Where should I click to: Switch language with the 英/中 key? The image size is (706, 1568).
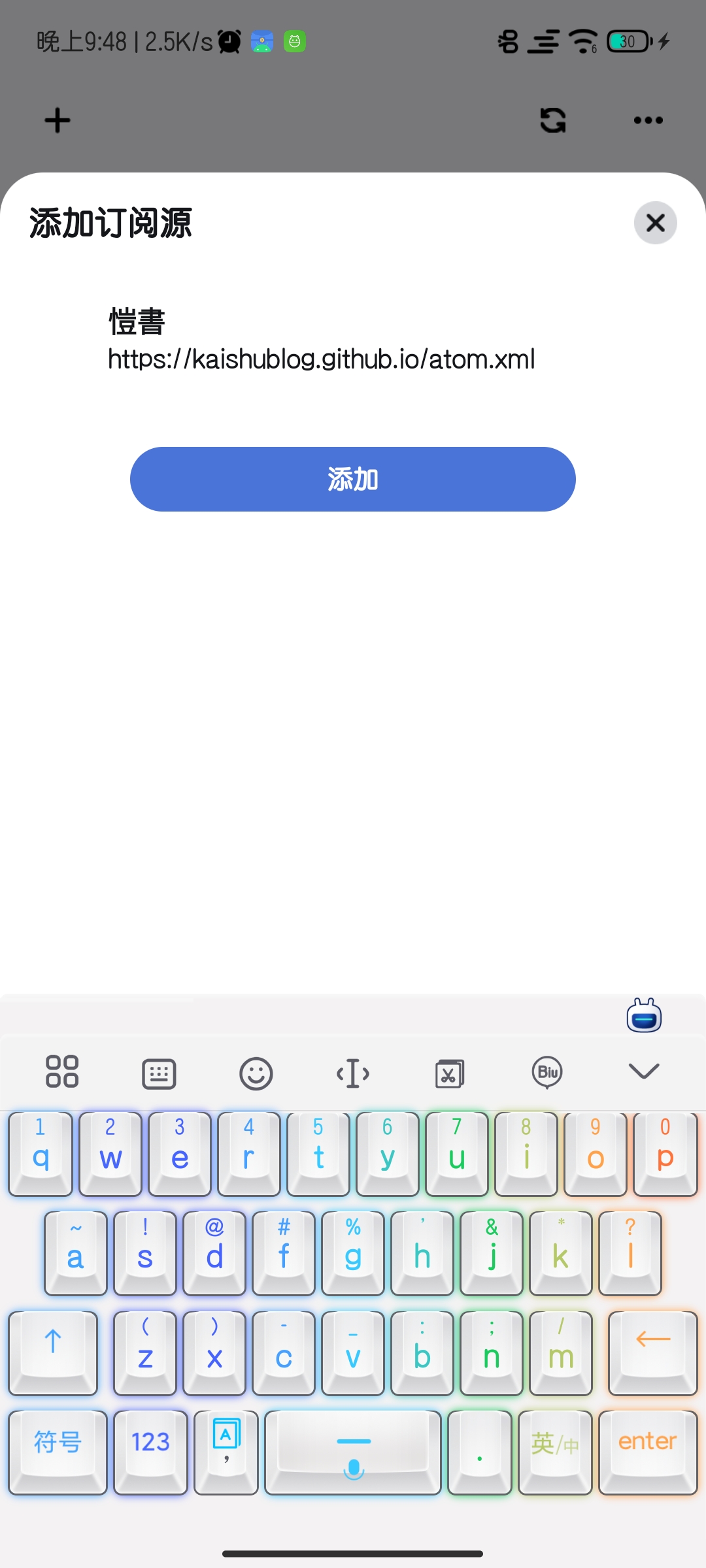[x=555, y=1452]
